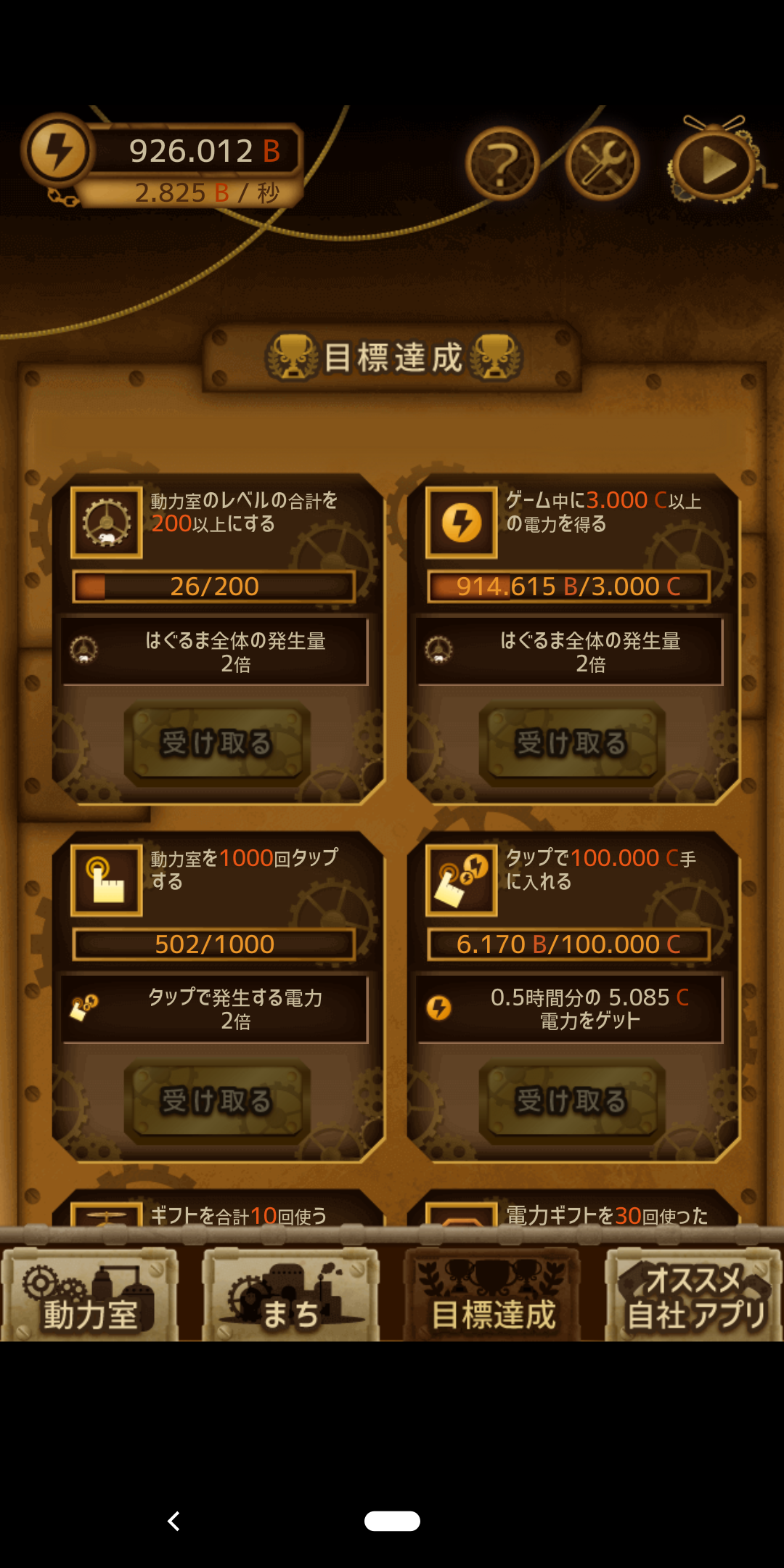The width and height of the screenshot is (784, 1568).
Task: Switch to the まち tab
Action: [290, 1294]
